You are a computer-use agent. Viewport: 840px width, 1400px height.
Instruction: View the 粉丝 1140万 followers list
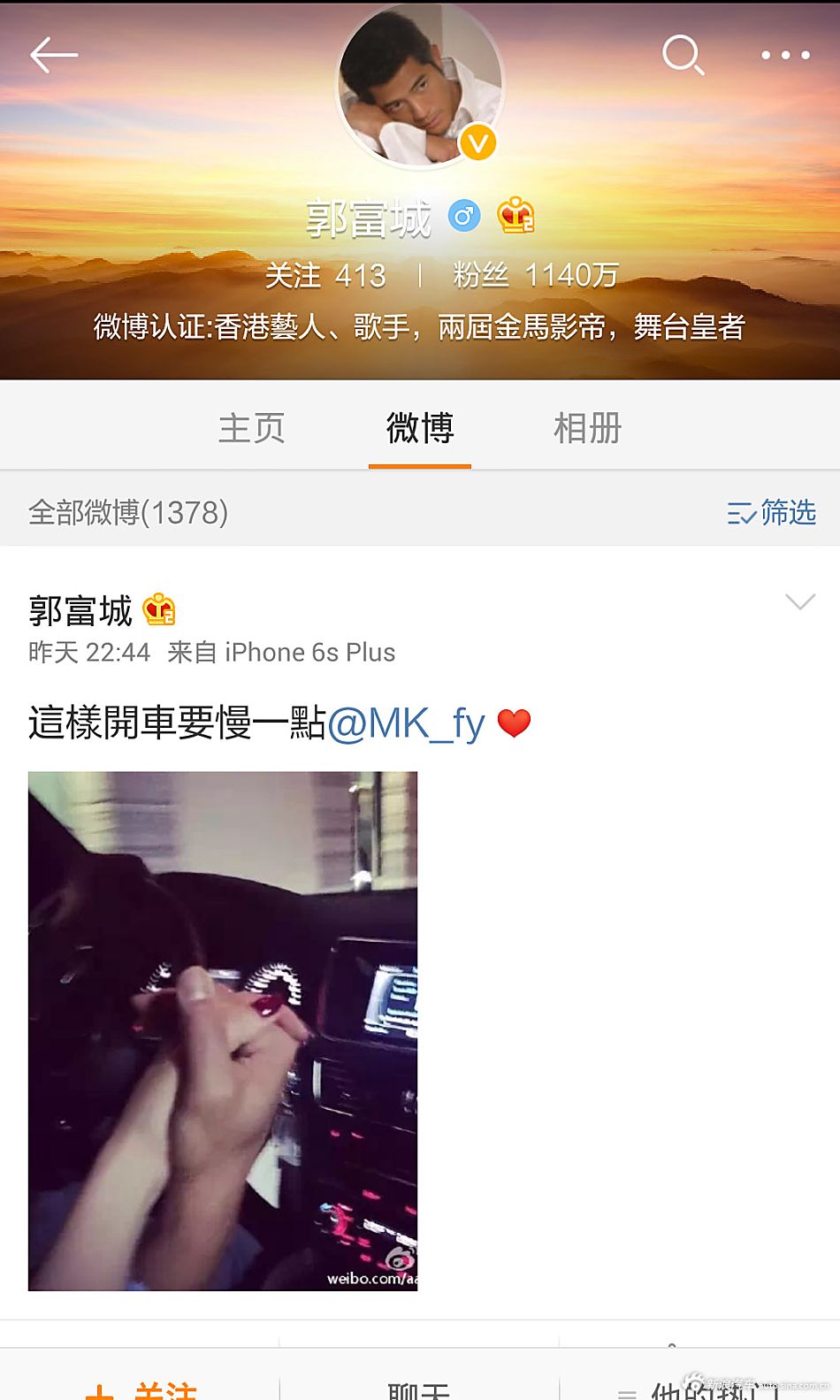tap(535, 276)
